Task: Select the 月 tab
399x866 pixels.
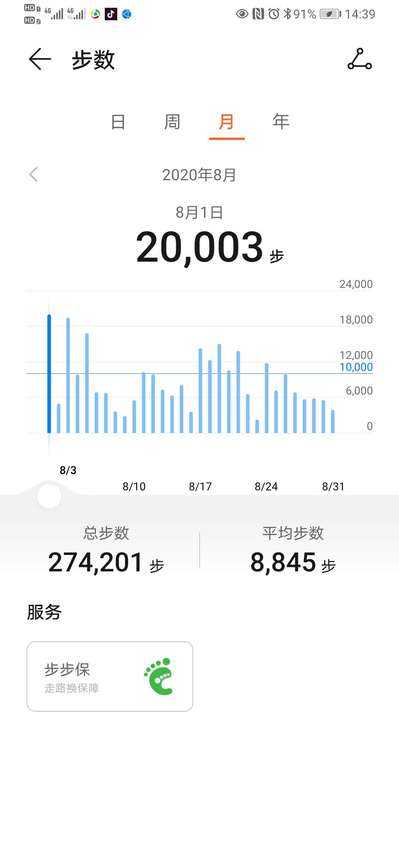Action: [x=227, y=122]
